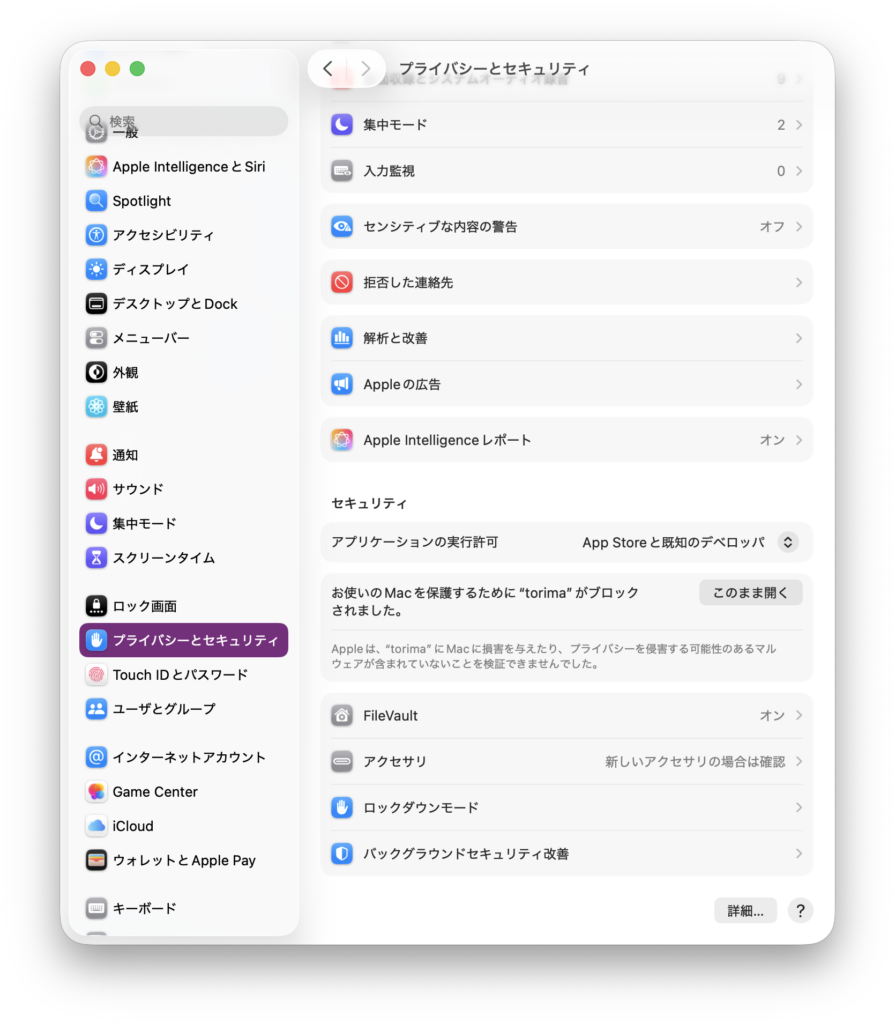This screenshot has width=895, height=1024.
Task: Open the 入力監視 privacy row
Action: pos(566,171)
